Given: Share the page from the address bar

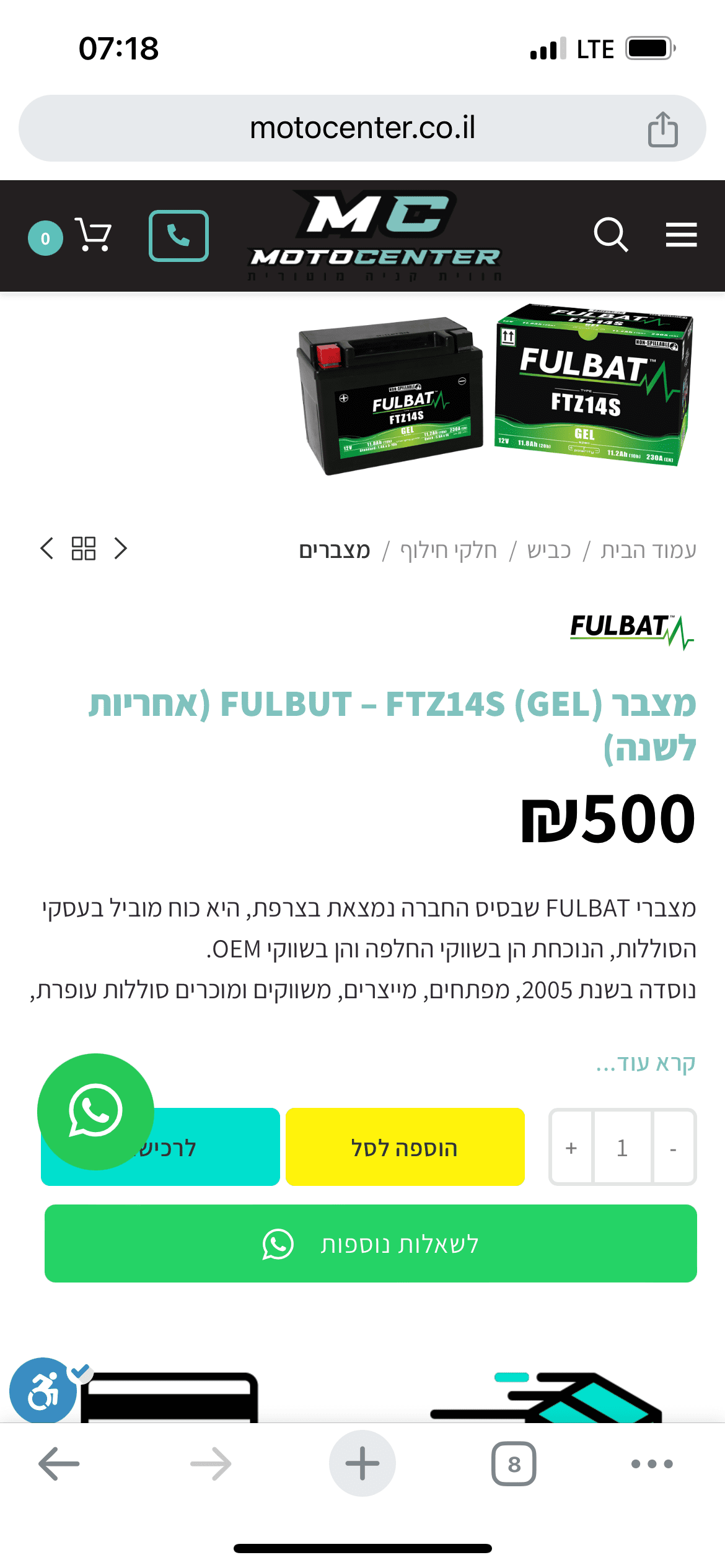Looking at the screenshot, I should [662, 129].
